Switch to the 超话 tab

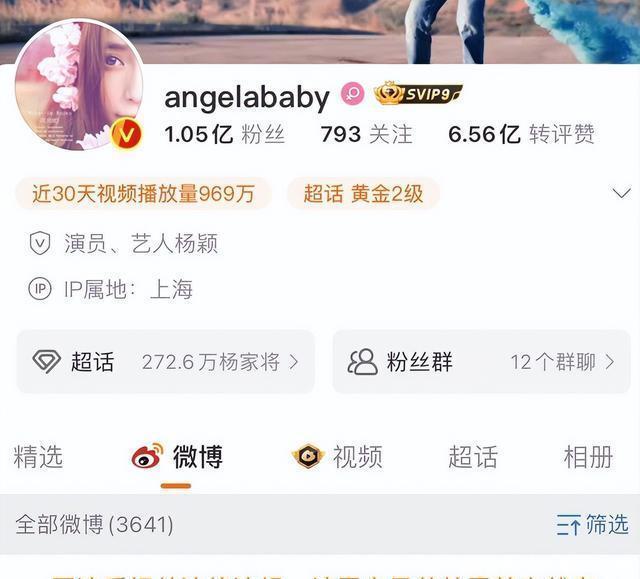point(473,457)
